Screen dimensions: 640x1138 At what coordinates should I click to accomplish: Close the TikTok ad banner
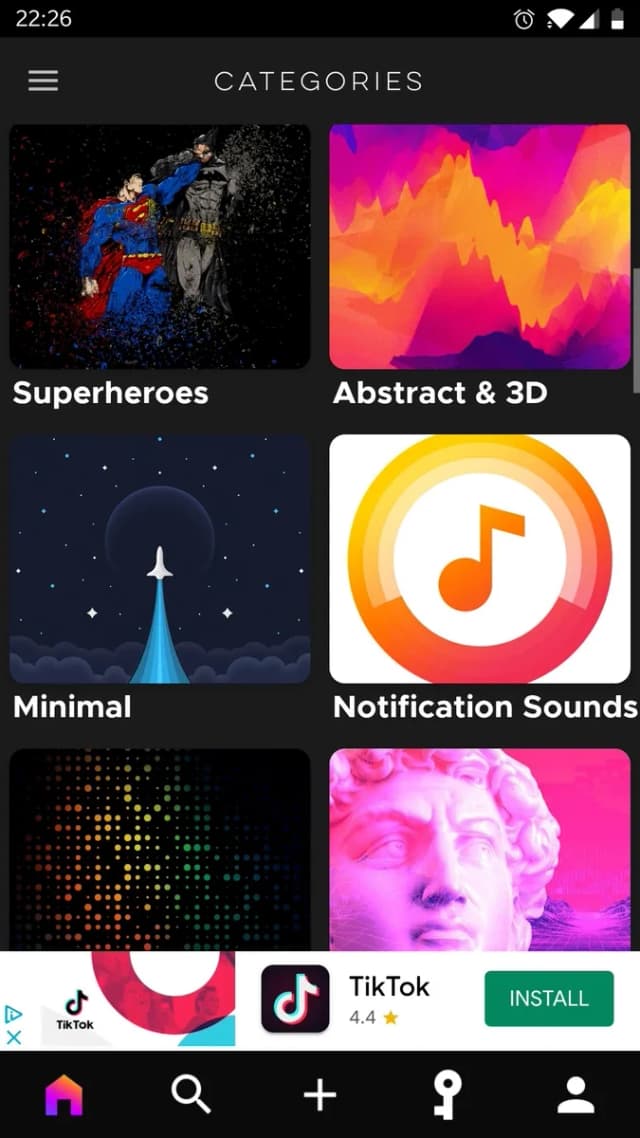click(x=13, y=1038)
